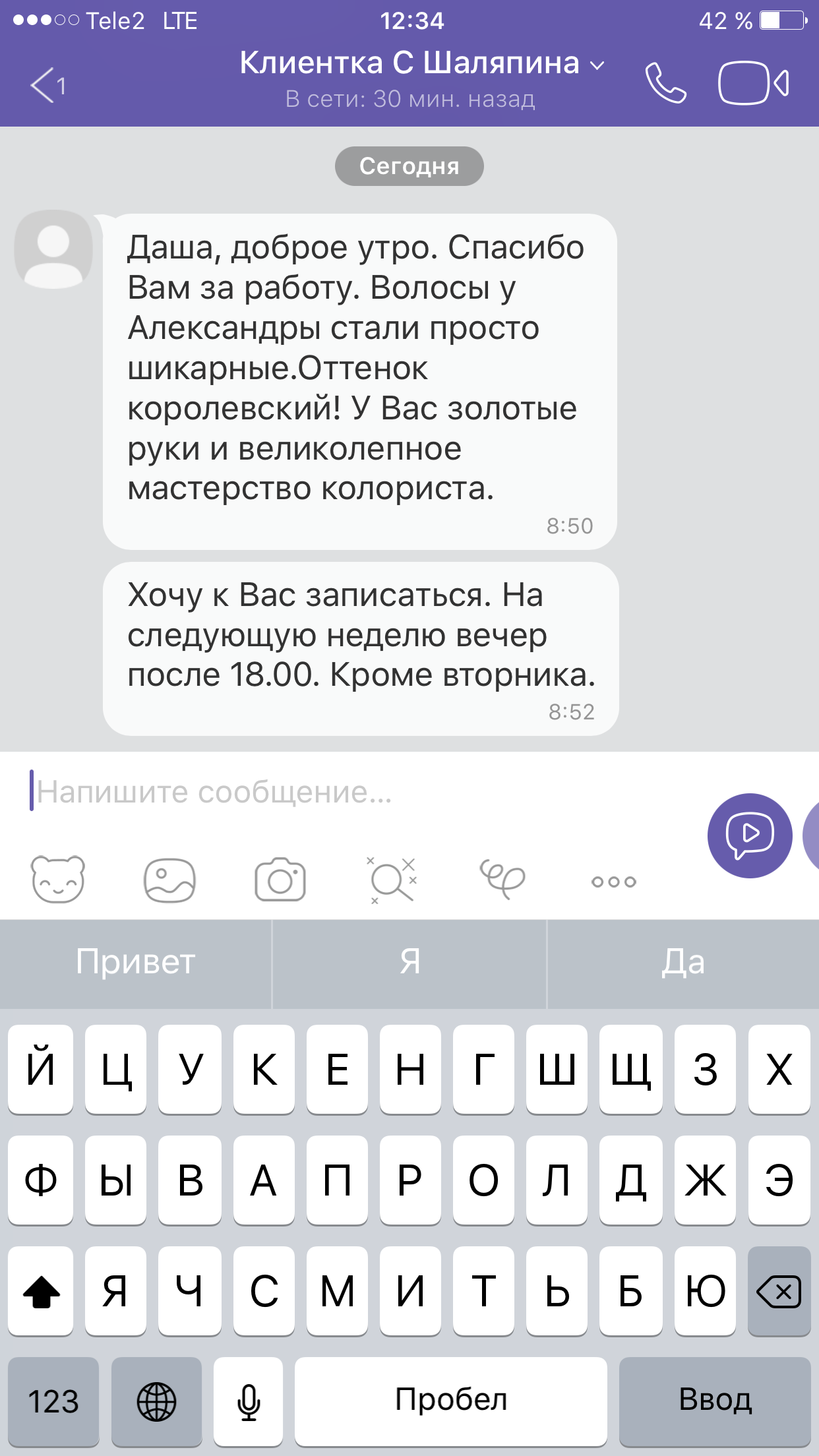This screenshot has width=819, height=1456.
Task: Open the sender's profile avatar
Action: coord(53,249)
